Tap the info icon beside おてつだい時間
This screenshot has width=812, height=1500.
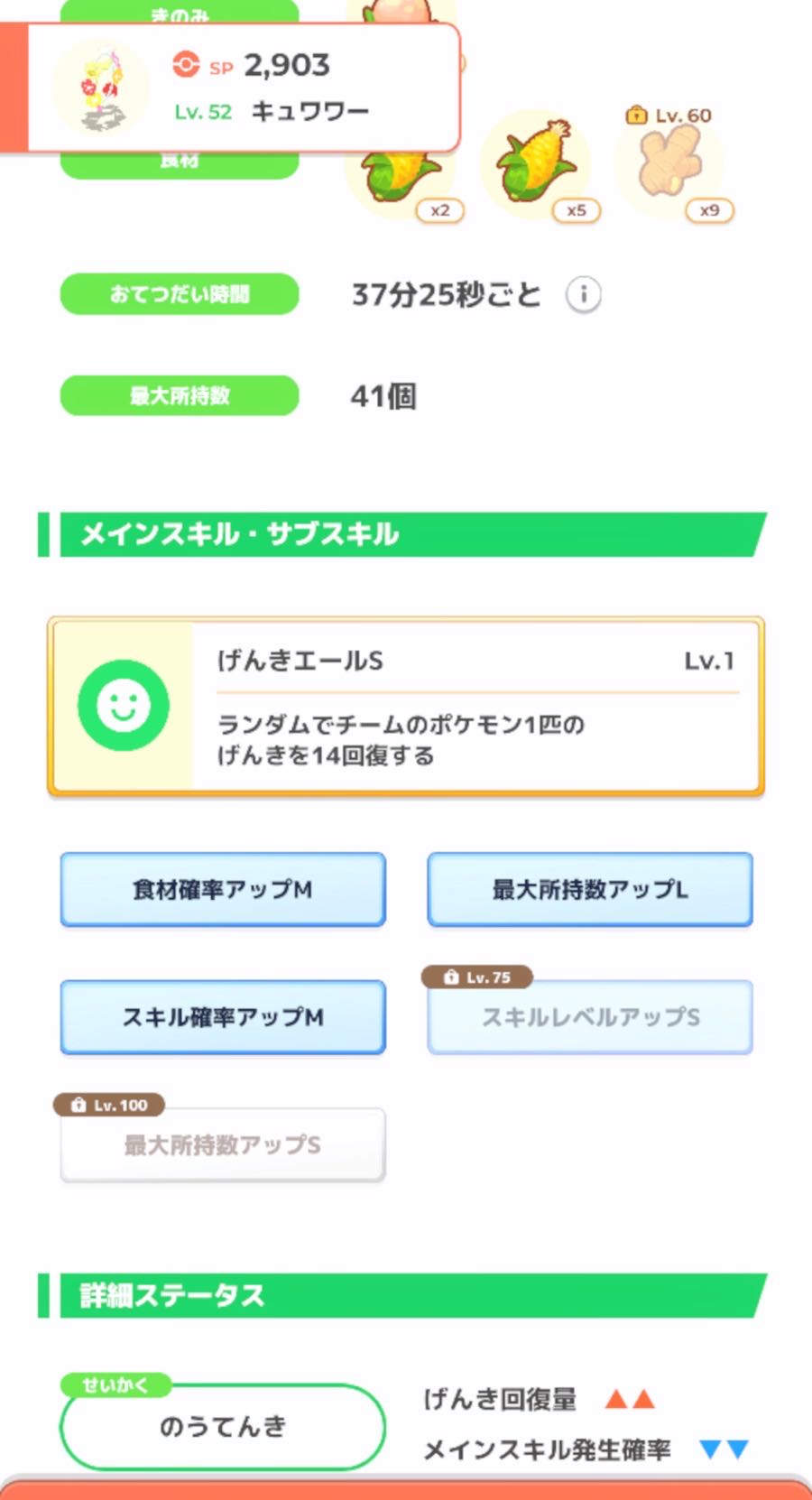point(583,294)
